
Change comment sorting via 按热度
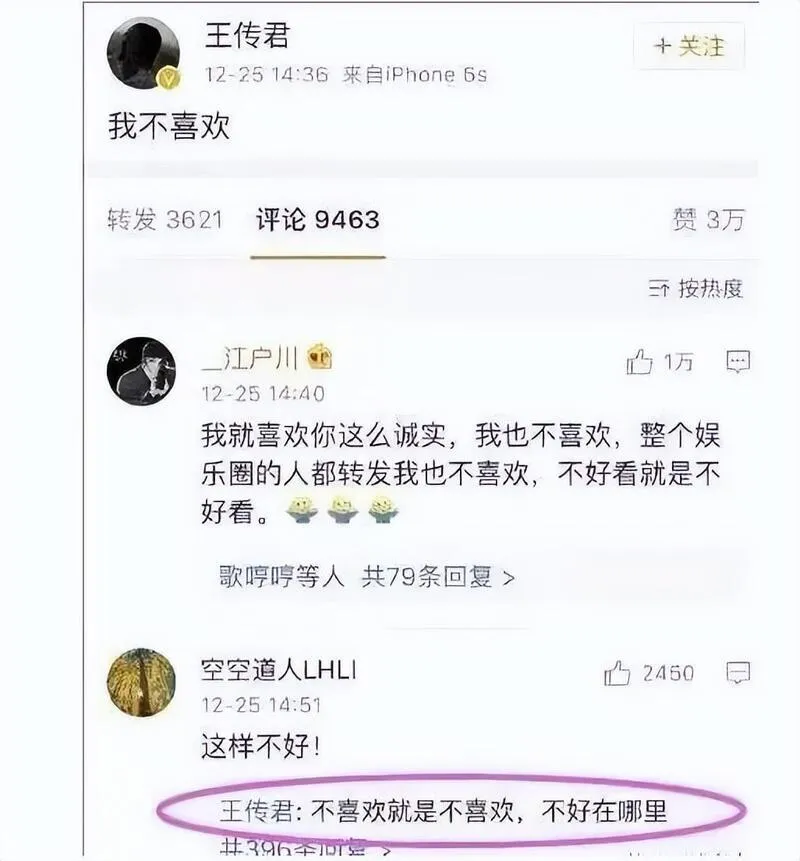click(696, 290)
